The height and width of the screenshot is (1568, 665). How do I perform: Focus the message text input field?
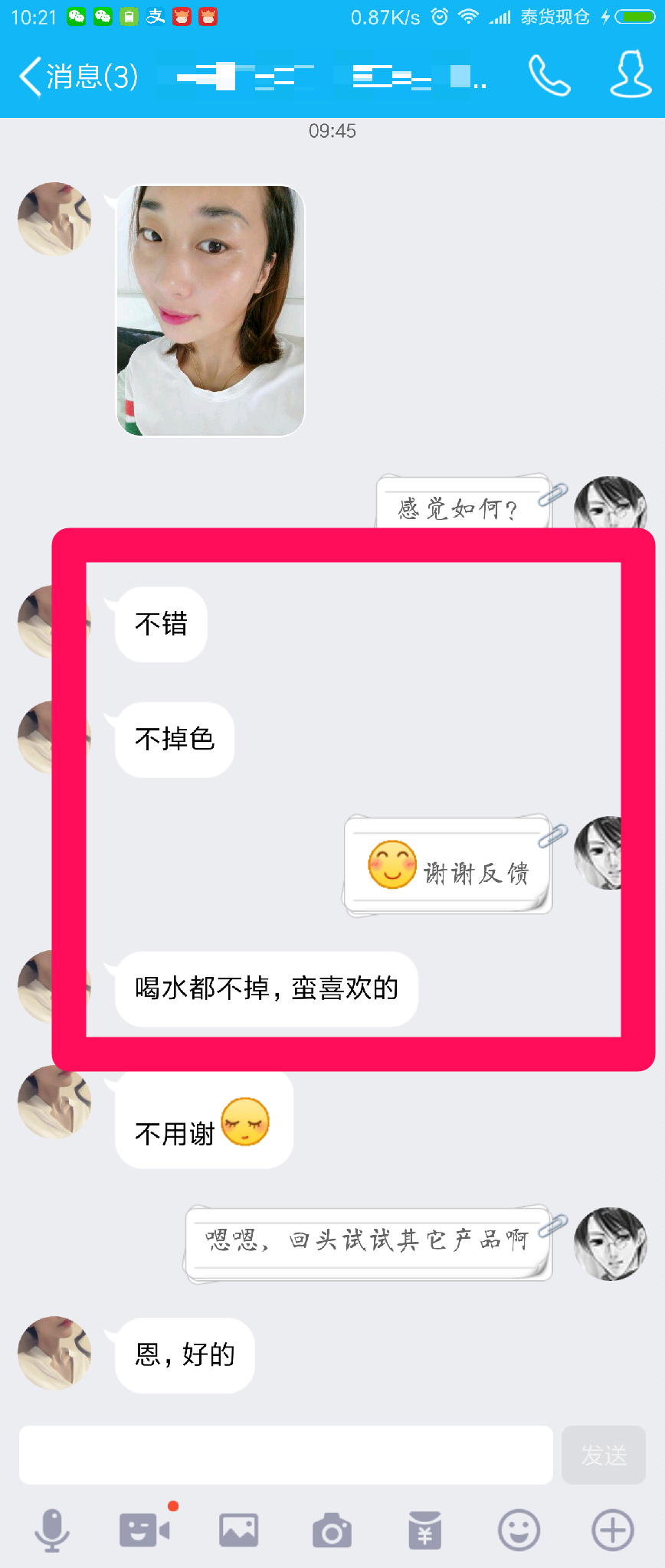click(285, 1455)
